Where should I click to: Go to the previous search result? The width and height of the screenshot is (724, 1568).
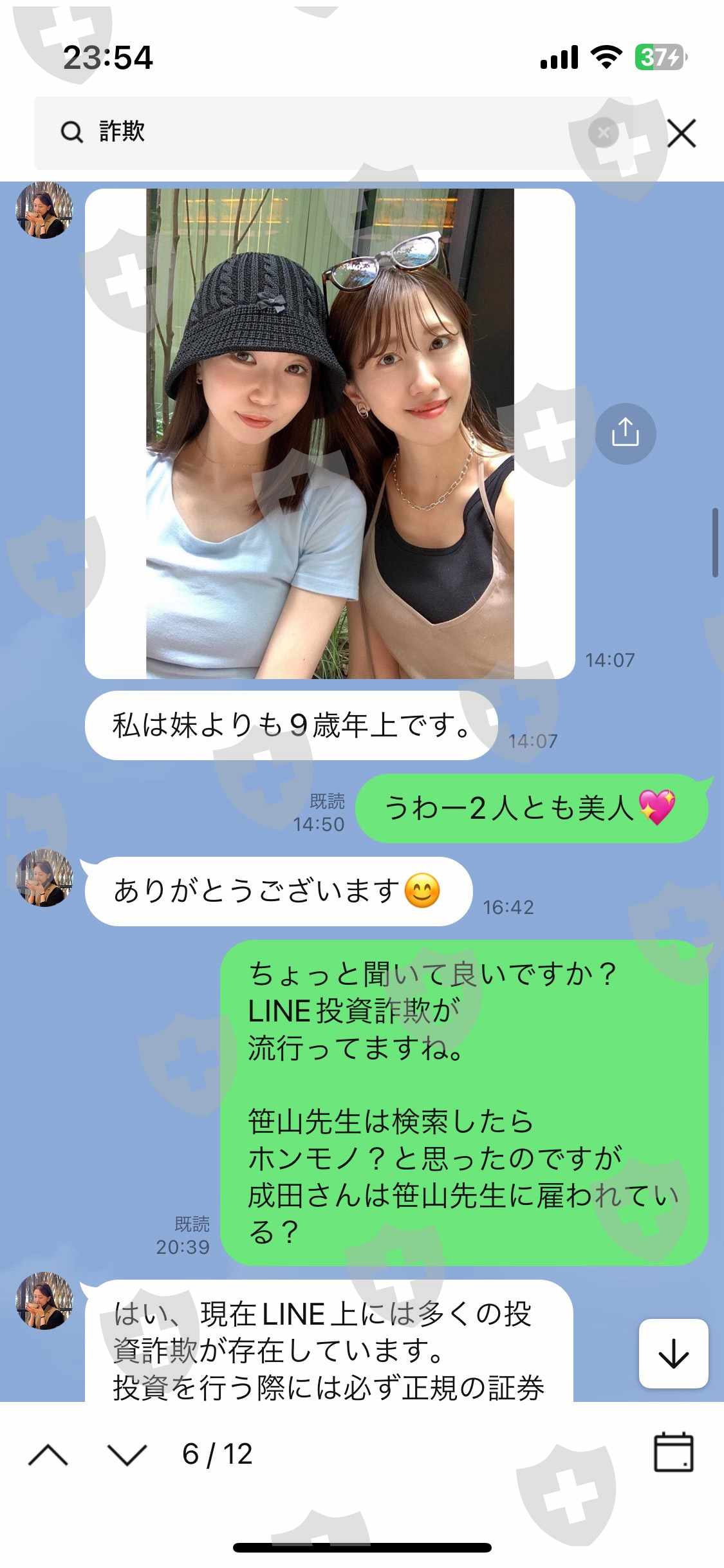tap(48, 1455)
